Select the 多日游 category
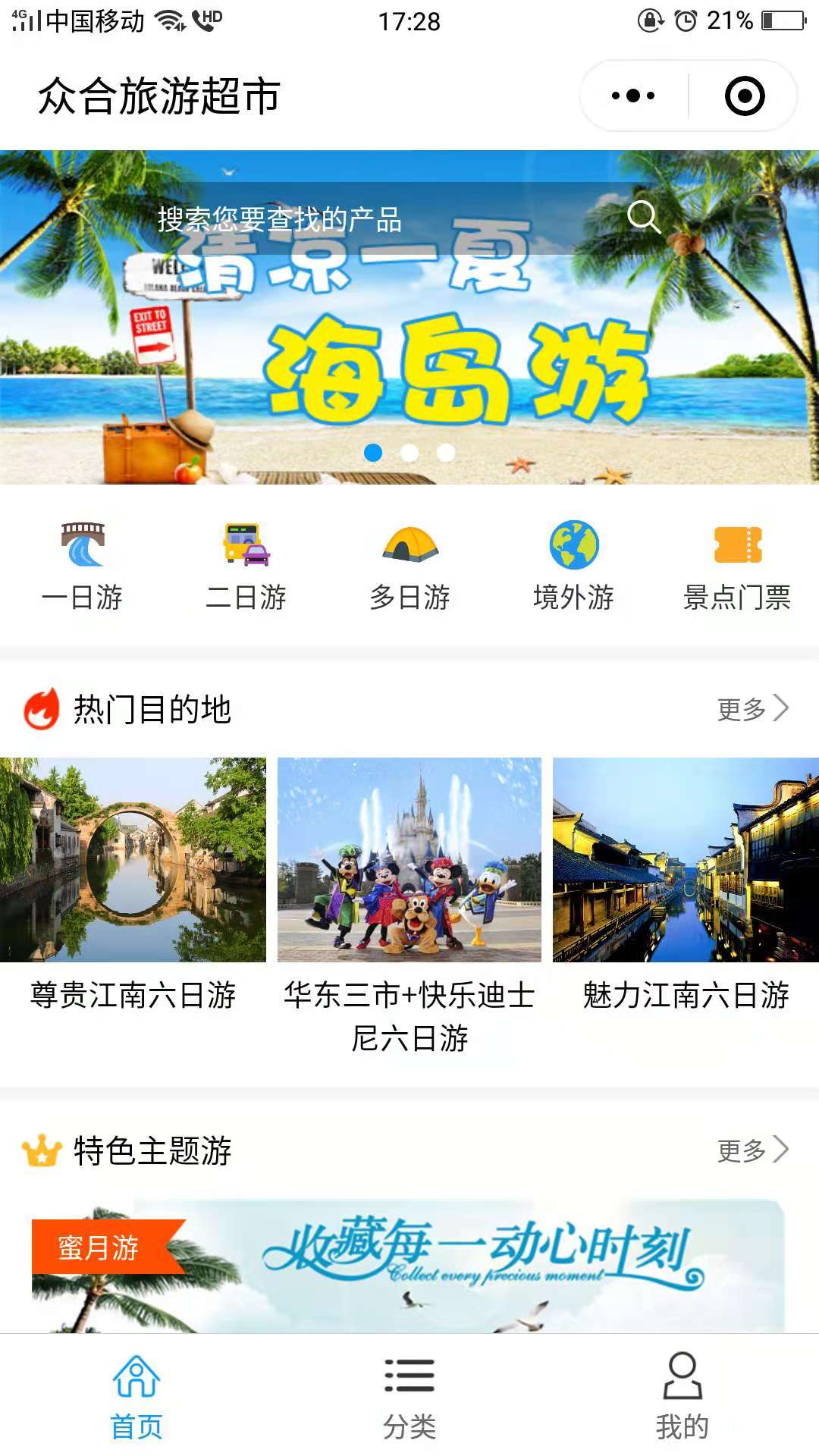The image size is (819, 1456). coord(409,565)
